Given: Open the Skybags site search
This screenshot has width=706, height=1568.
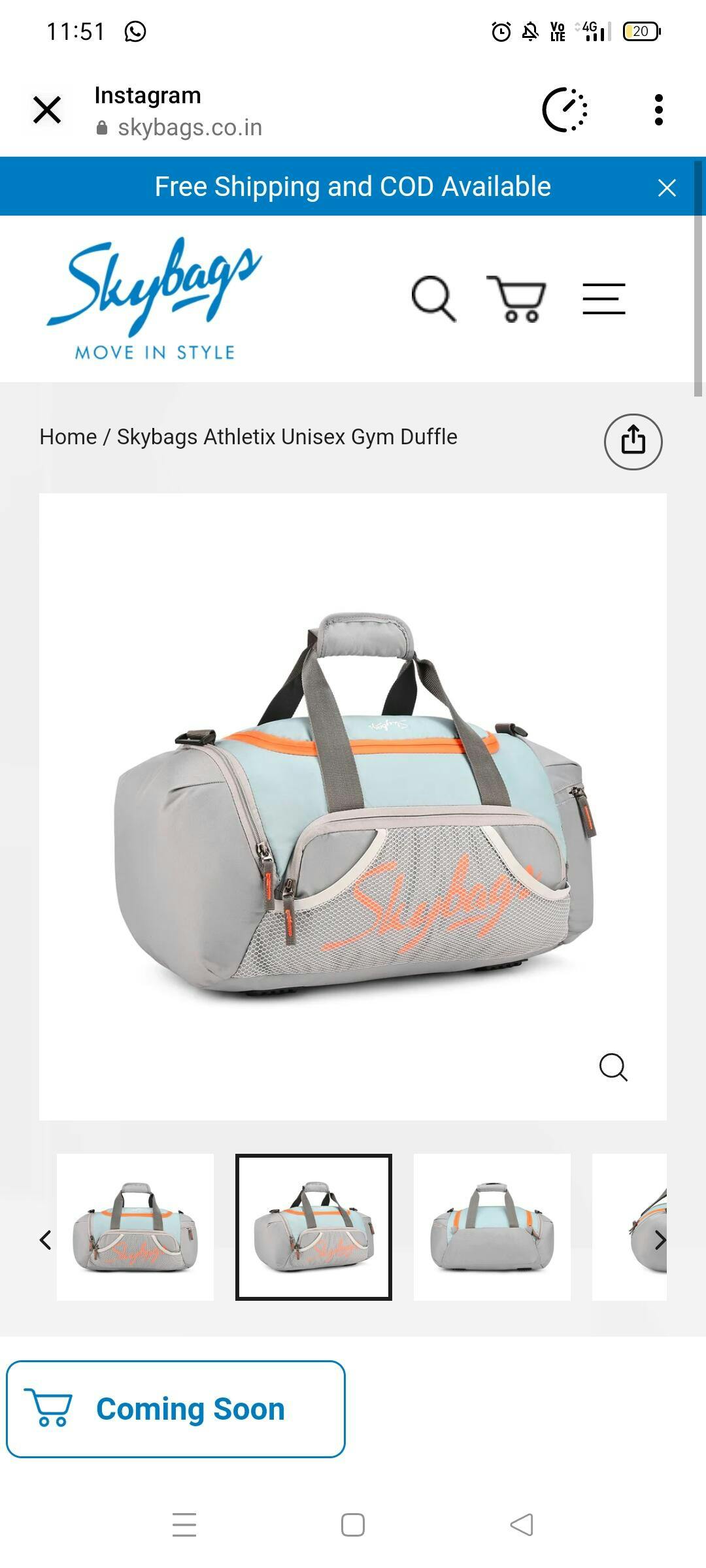Looking at the screenshot, I should click(433, 299).
